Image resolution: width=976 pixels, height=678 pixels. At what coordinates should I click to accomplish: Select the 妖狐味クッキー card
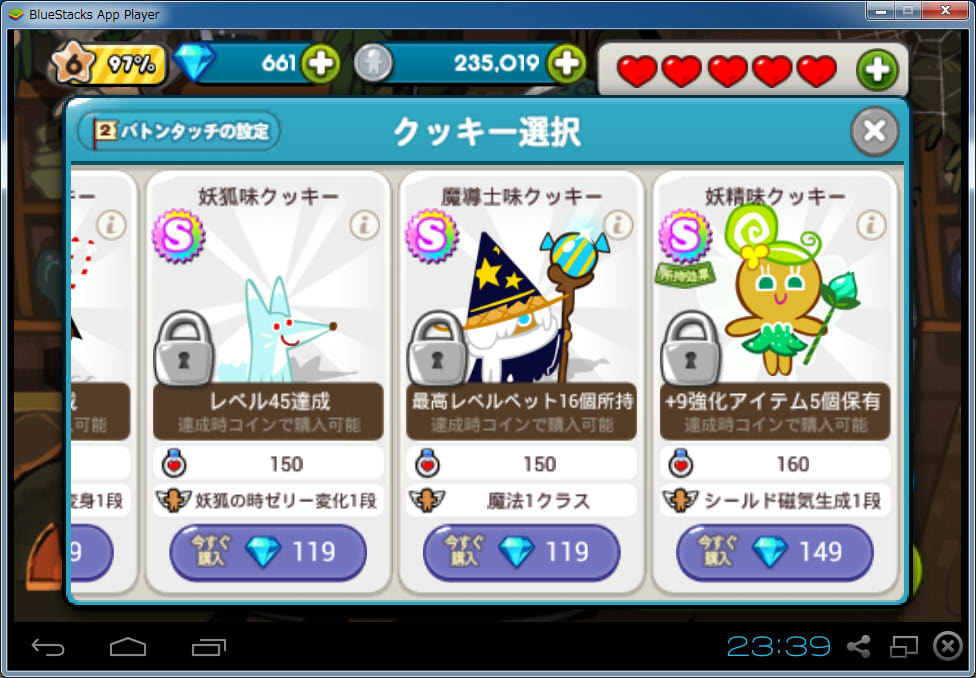(x=268, y=310)
